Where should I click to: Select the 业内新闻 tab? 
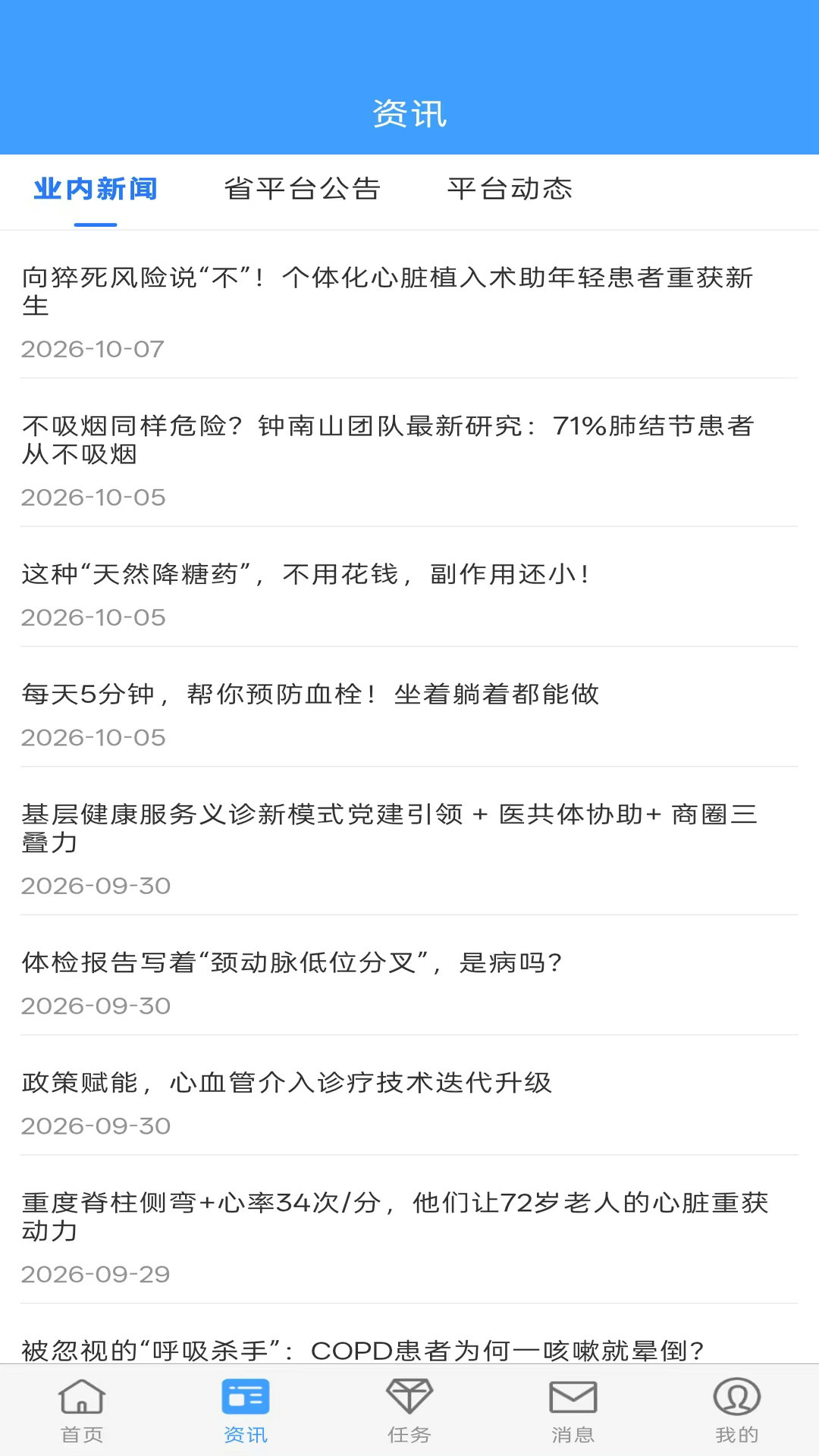click(96, 189)
